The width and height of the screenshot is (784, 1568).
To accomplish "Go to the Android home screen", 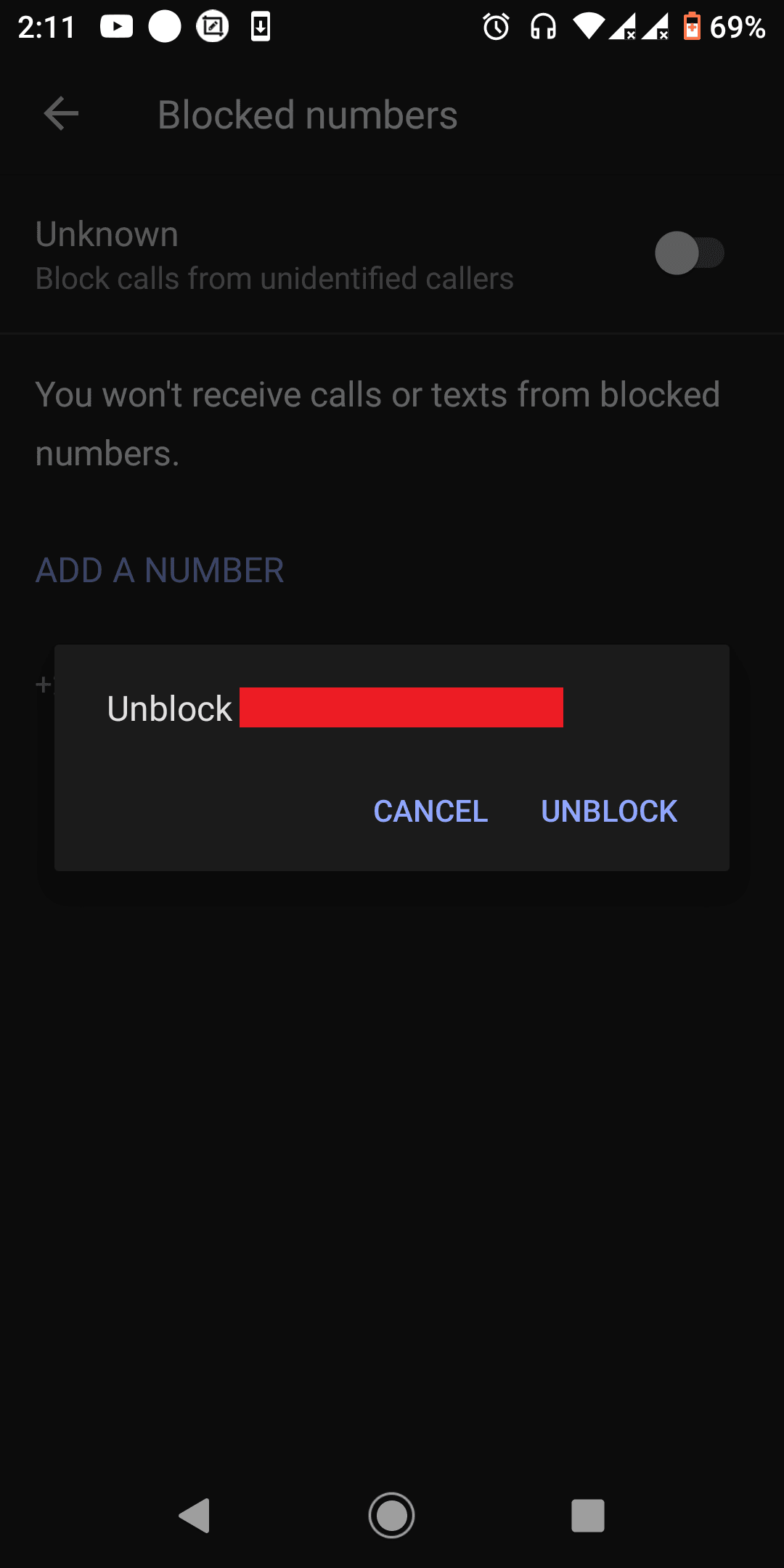I will point(391,1515).
